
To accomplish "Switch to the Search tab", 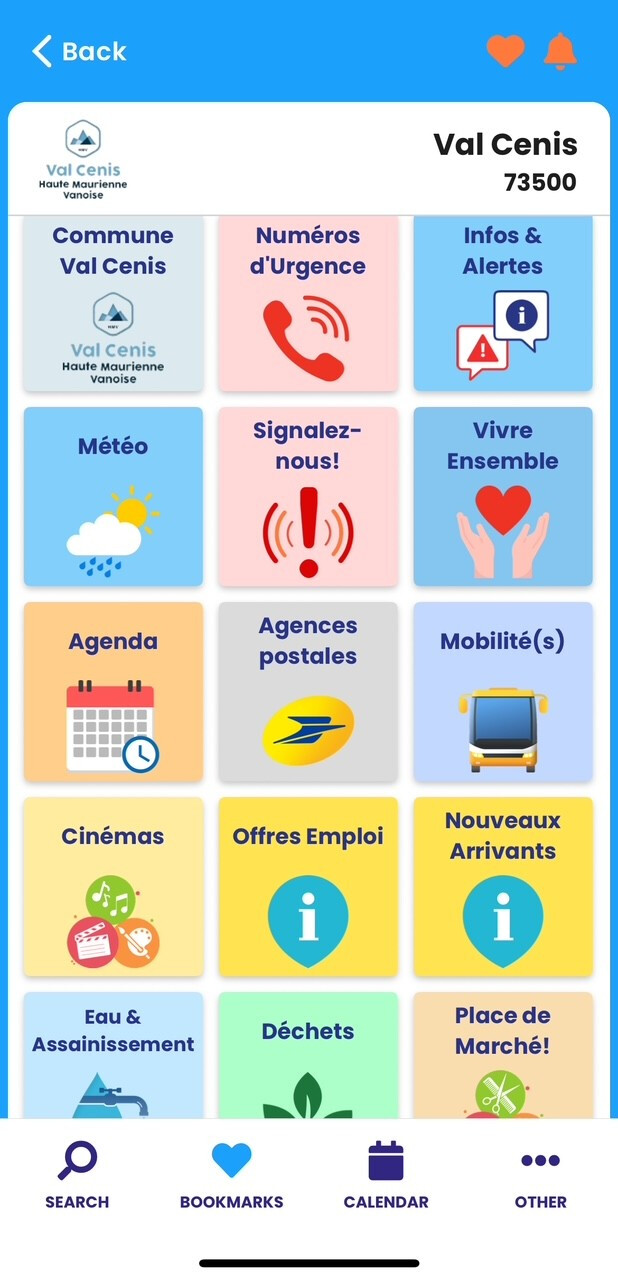I will (x=77, y=1176).
